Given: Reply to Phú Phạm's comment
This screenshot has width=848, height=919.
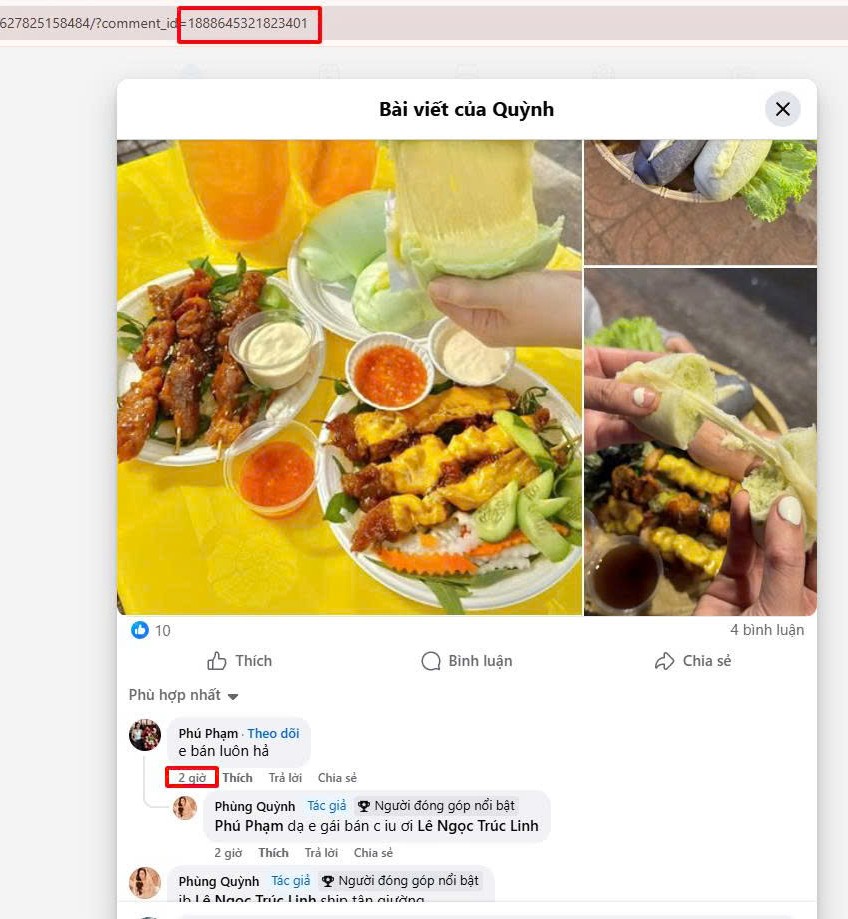Looking at the screenshot, I should tap(285, 778).
